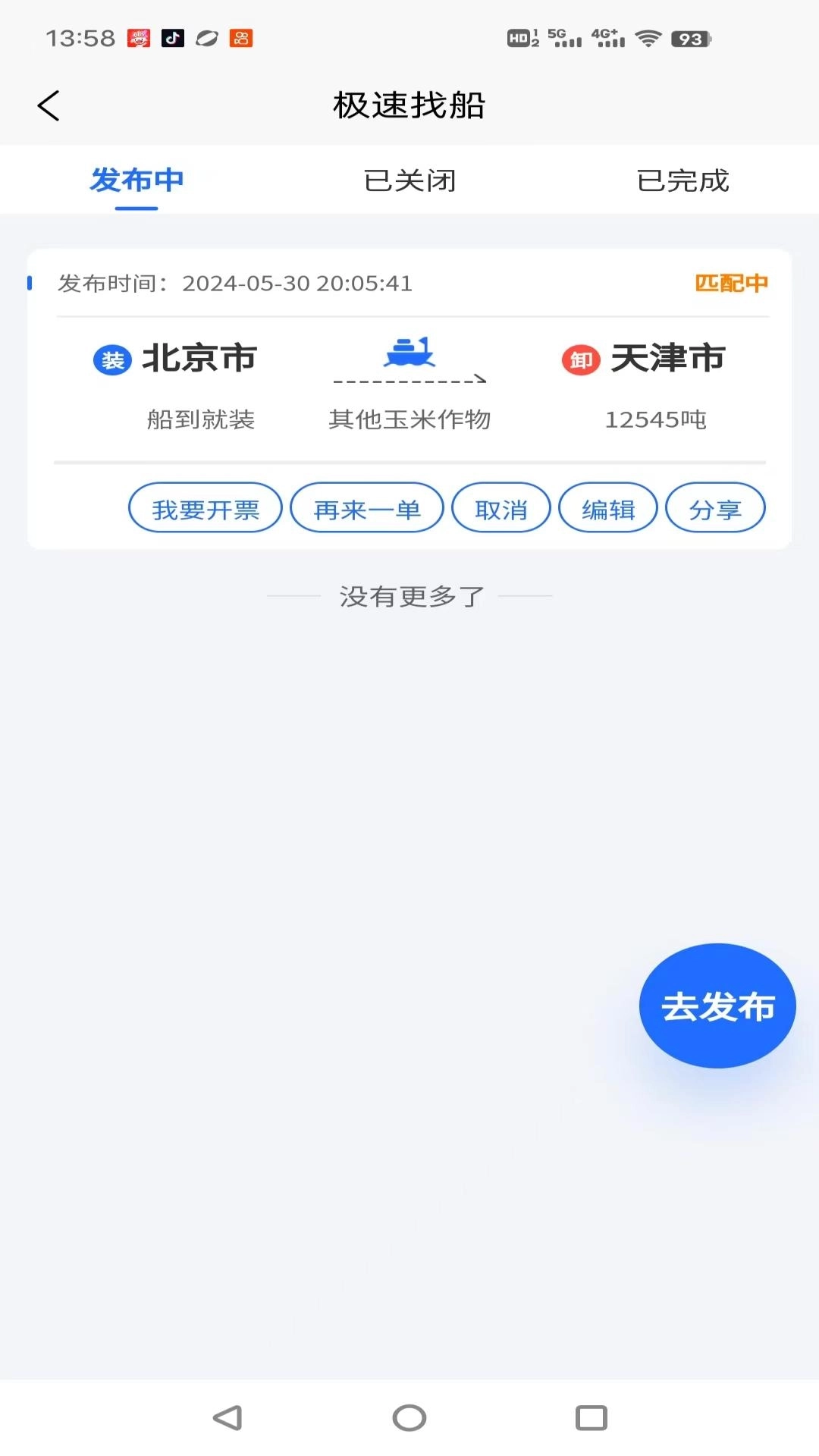The image size is (819, 1456).
Task: Click the orange 匹配中 status label
Action: 730,284
